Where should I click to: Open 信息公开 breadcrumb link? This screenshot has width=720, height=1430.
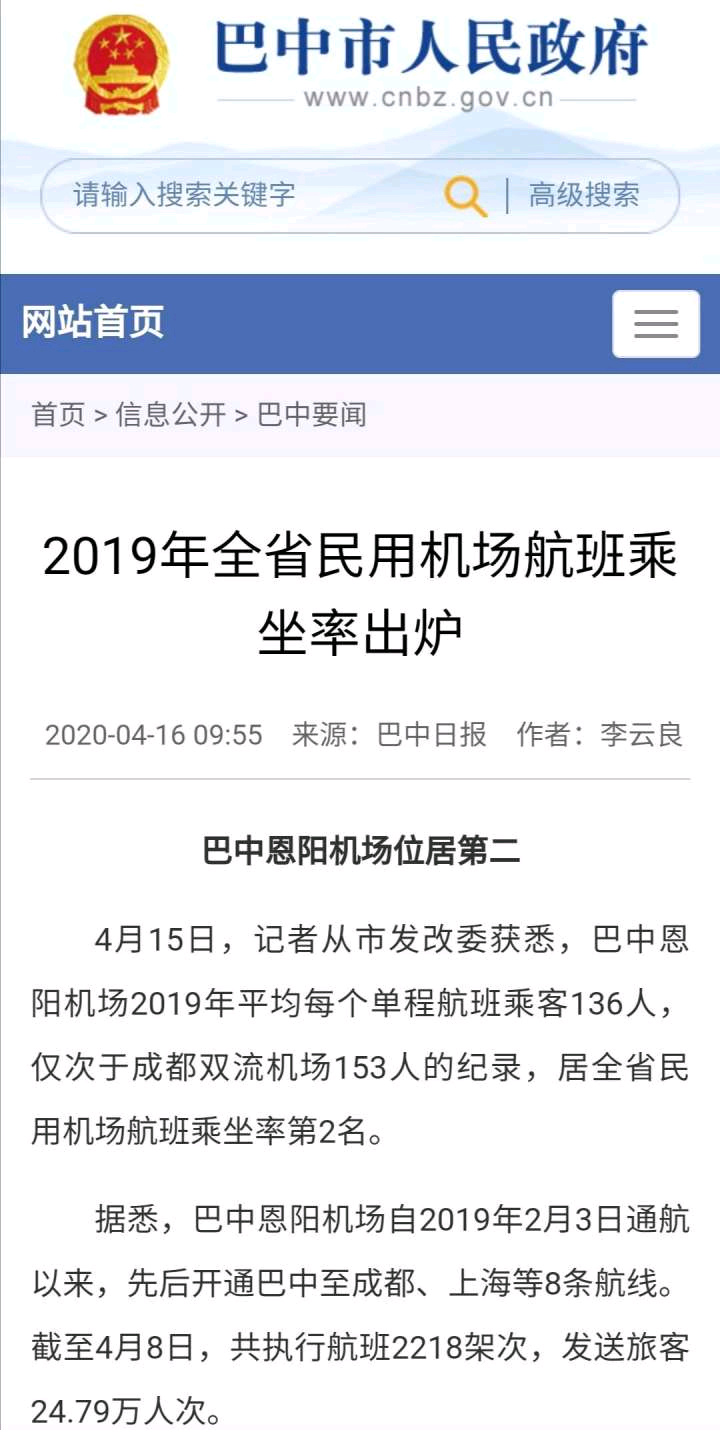[171, 414]
